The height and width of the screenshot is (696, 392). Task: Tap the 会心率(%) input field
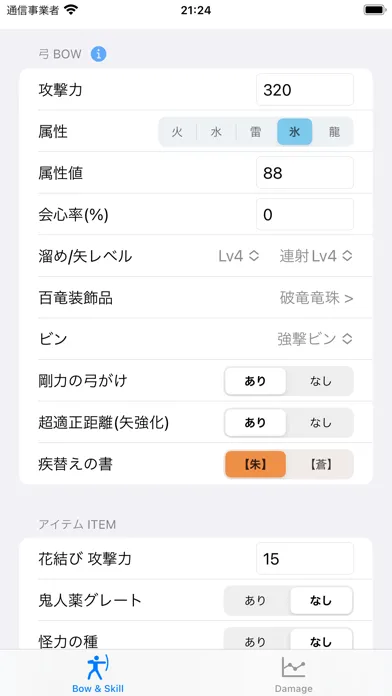pyautogui.click(x=305, y=214)
